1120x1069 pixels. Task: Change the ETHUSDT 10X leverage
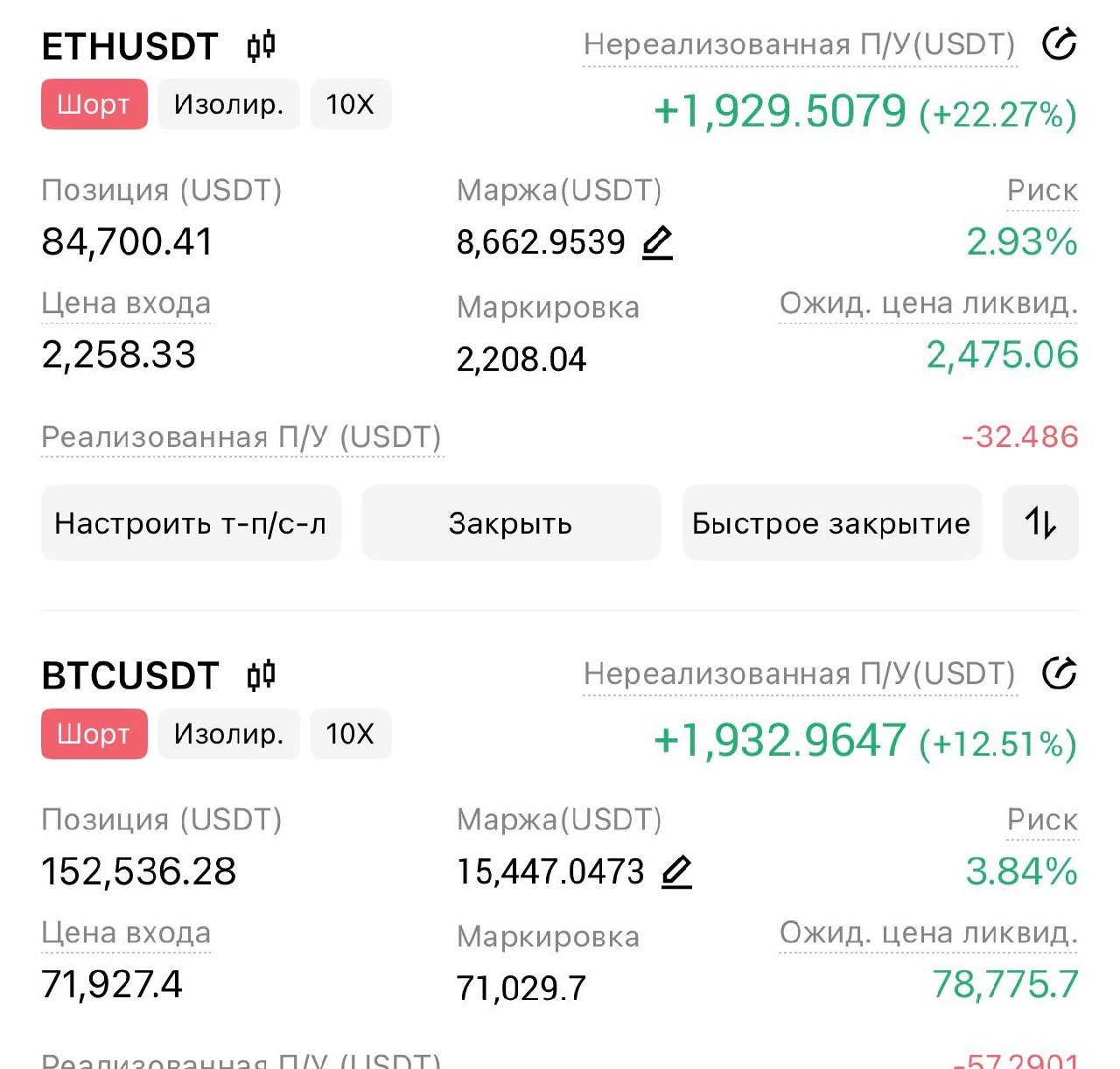pyautogui.click(x=350, y=105)
